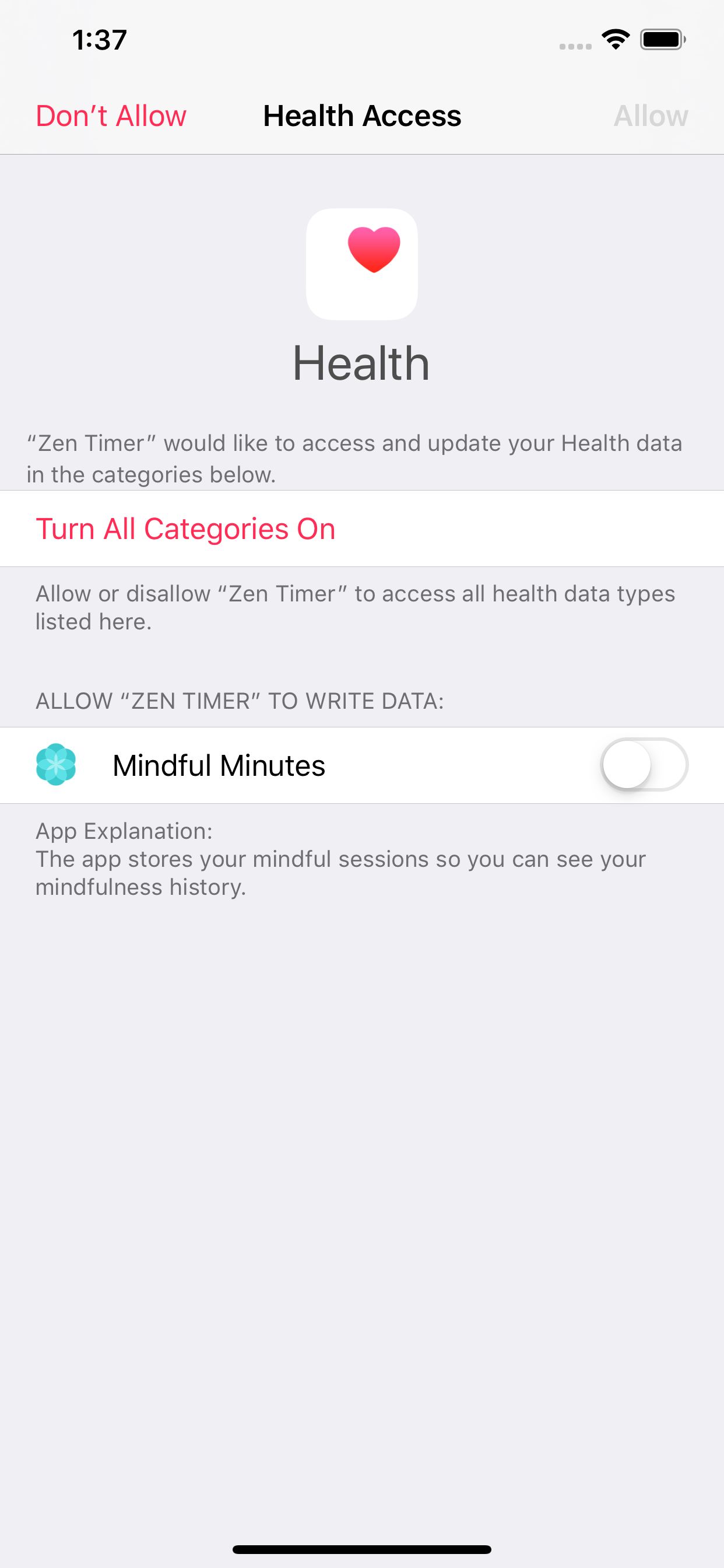Tap Don't Allow to deny access
This screenshot has width=724, height=1568.
pos(111,116)
